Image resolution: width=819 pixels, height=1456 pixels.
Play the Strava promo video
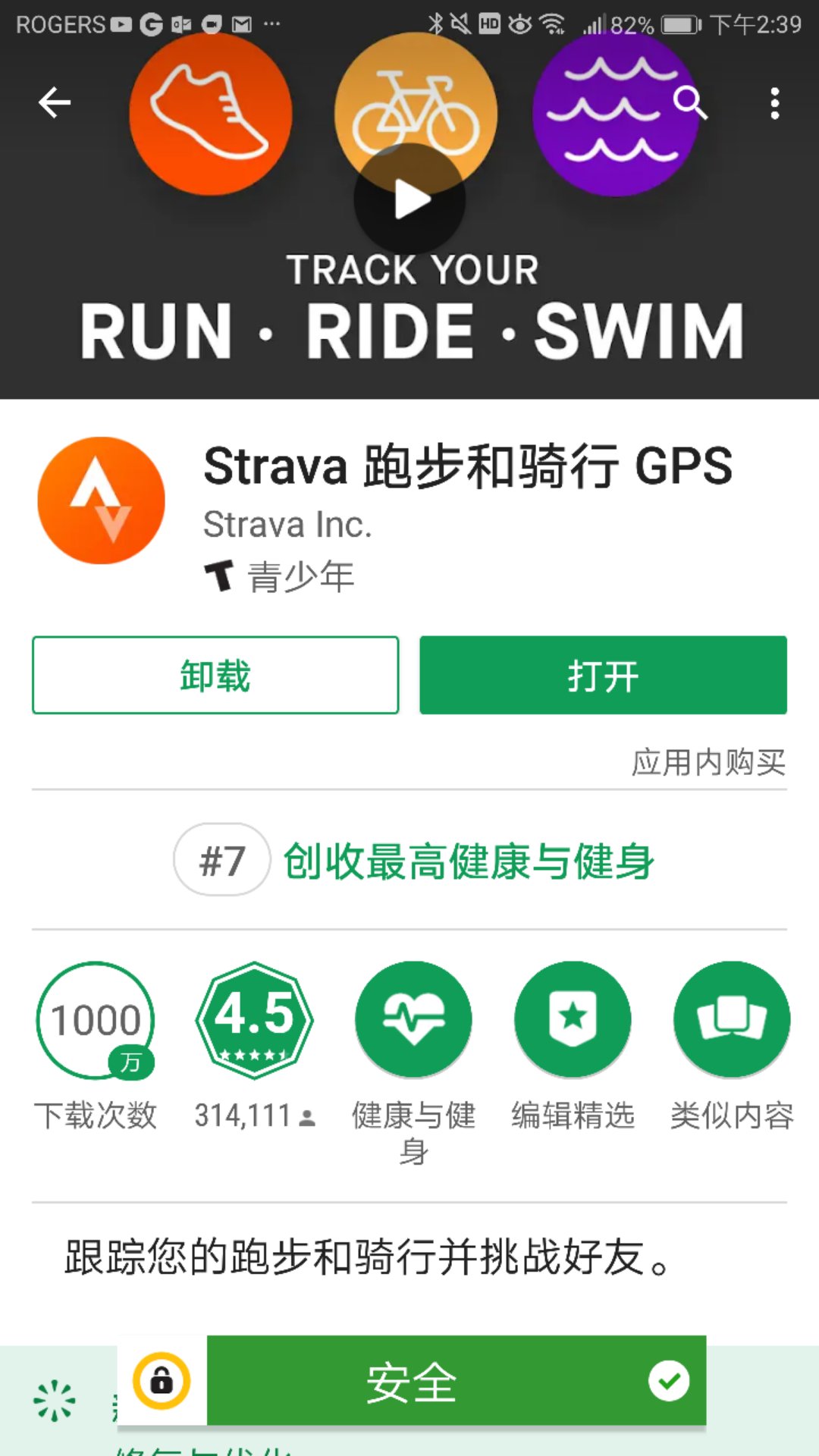(x=410, y=200)
